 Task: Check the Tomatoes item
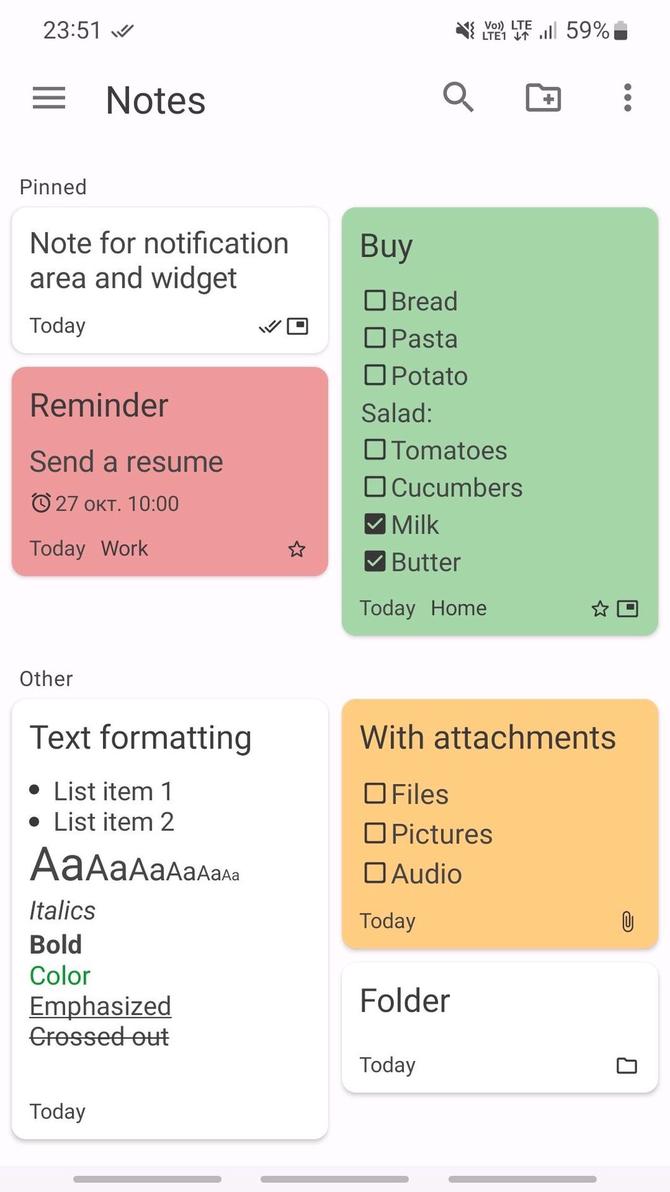pyautogui.click(x=375, y=450)
